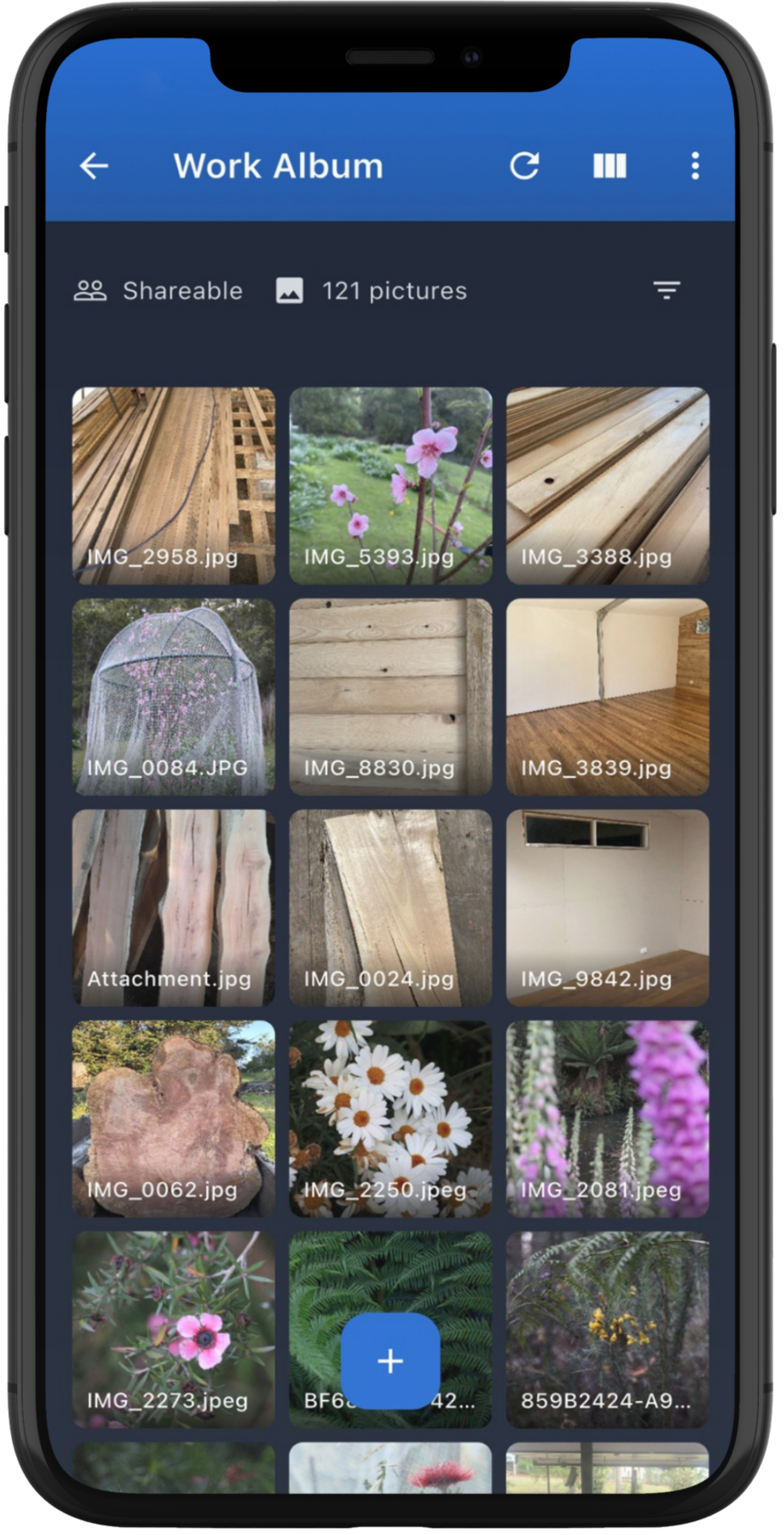View photo IMG_9842.jpg
Screen dimensions: 784x1535
tap(607, 907)
